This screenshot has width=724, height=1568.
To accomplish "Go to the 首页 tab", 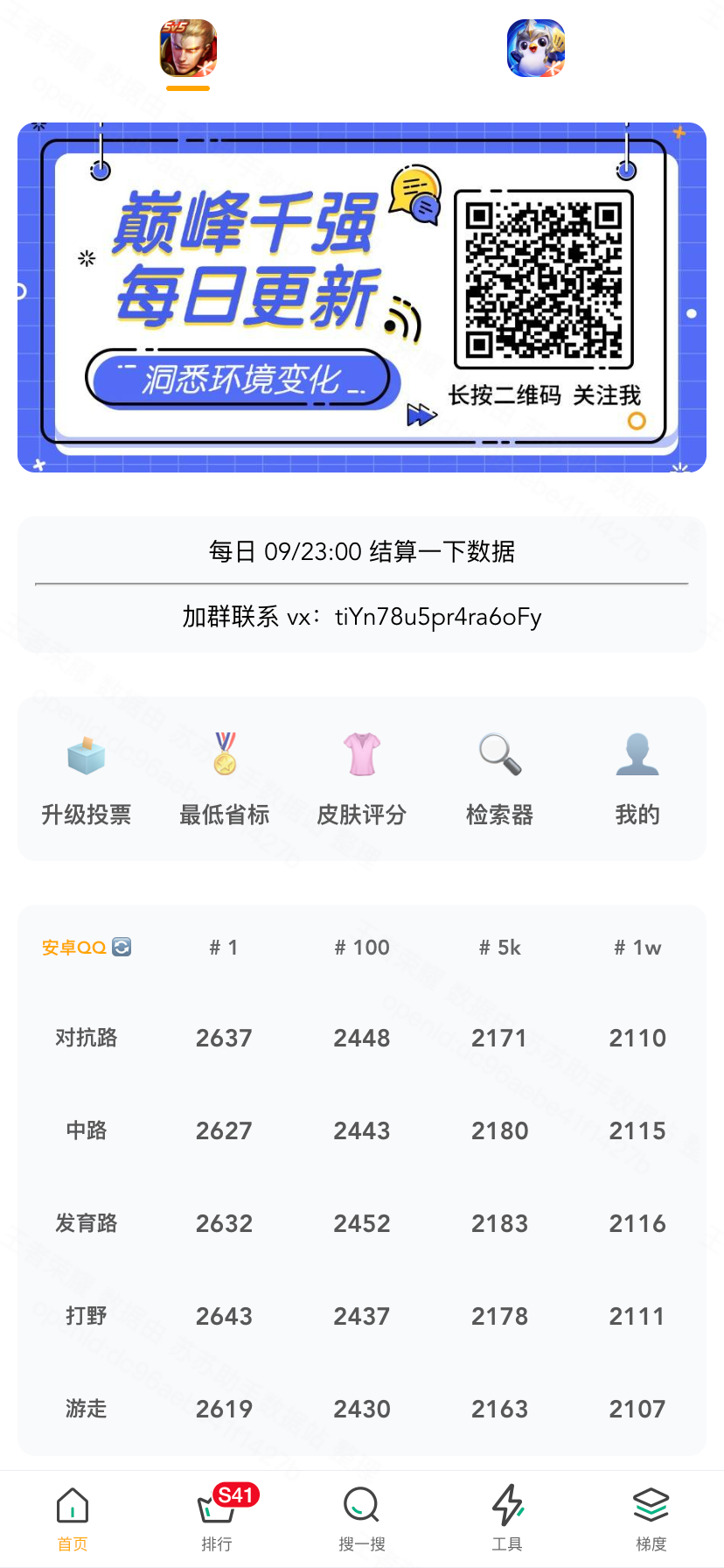I will tap(73, 1519).
